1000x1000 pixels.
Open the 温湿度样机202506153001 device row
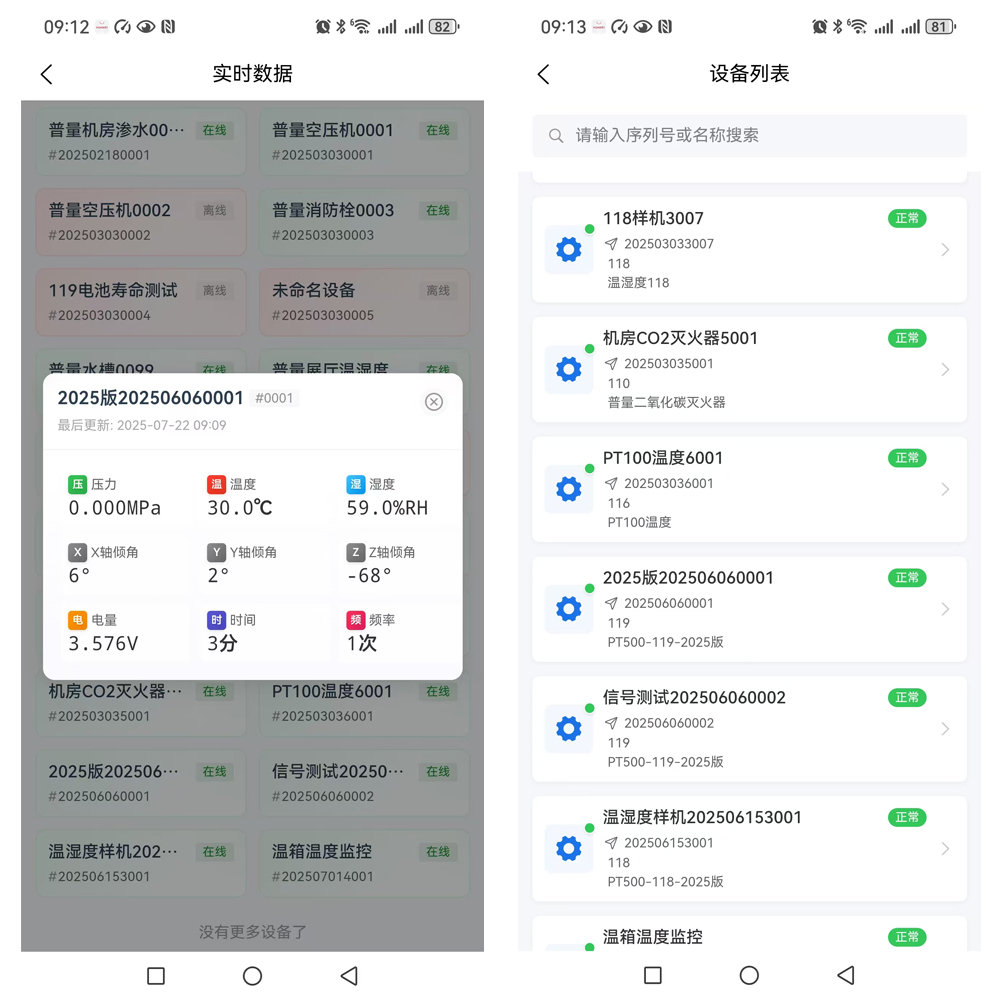pyautogui.click(x=749, y=849)
